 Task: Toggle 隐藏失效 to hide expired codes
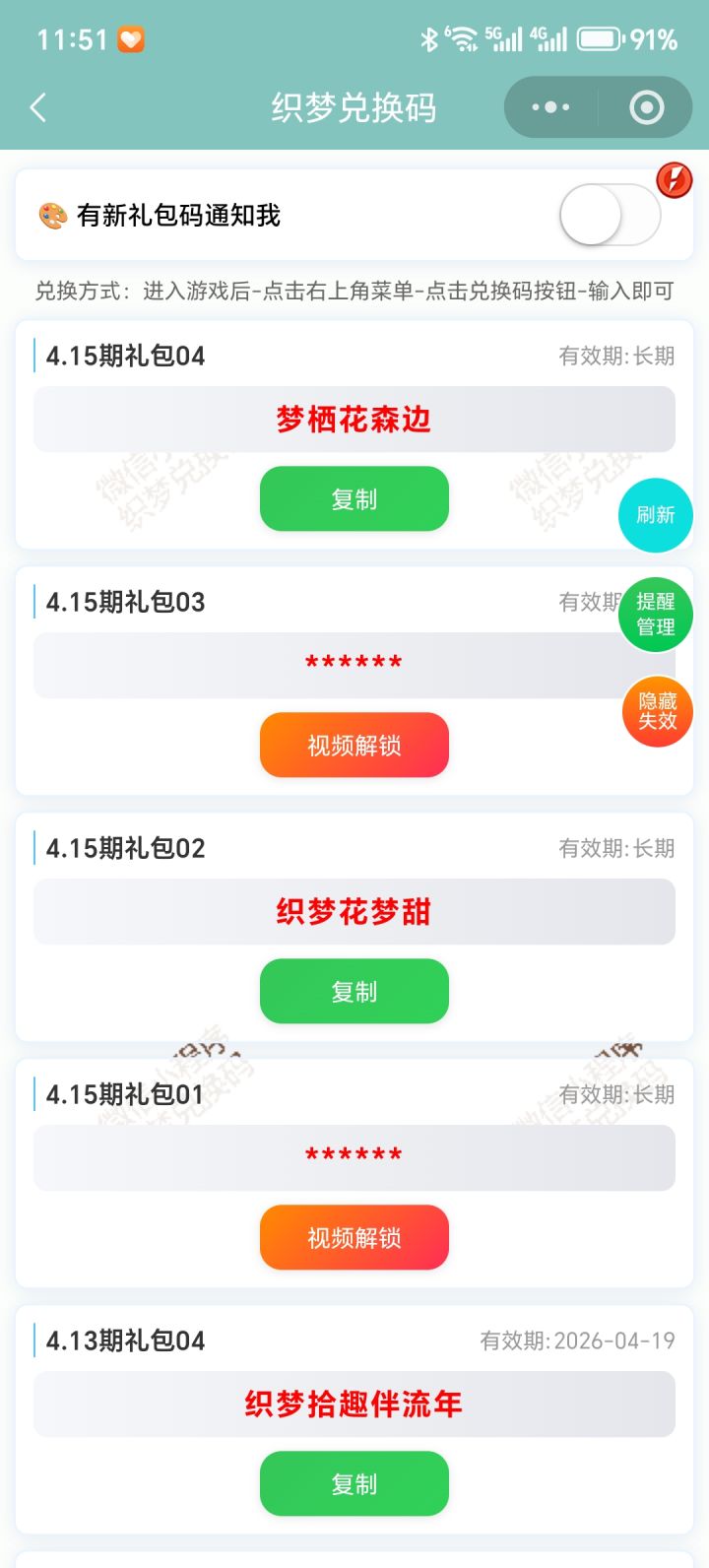click(655, 710)
